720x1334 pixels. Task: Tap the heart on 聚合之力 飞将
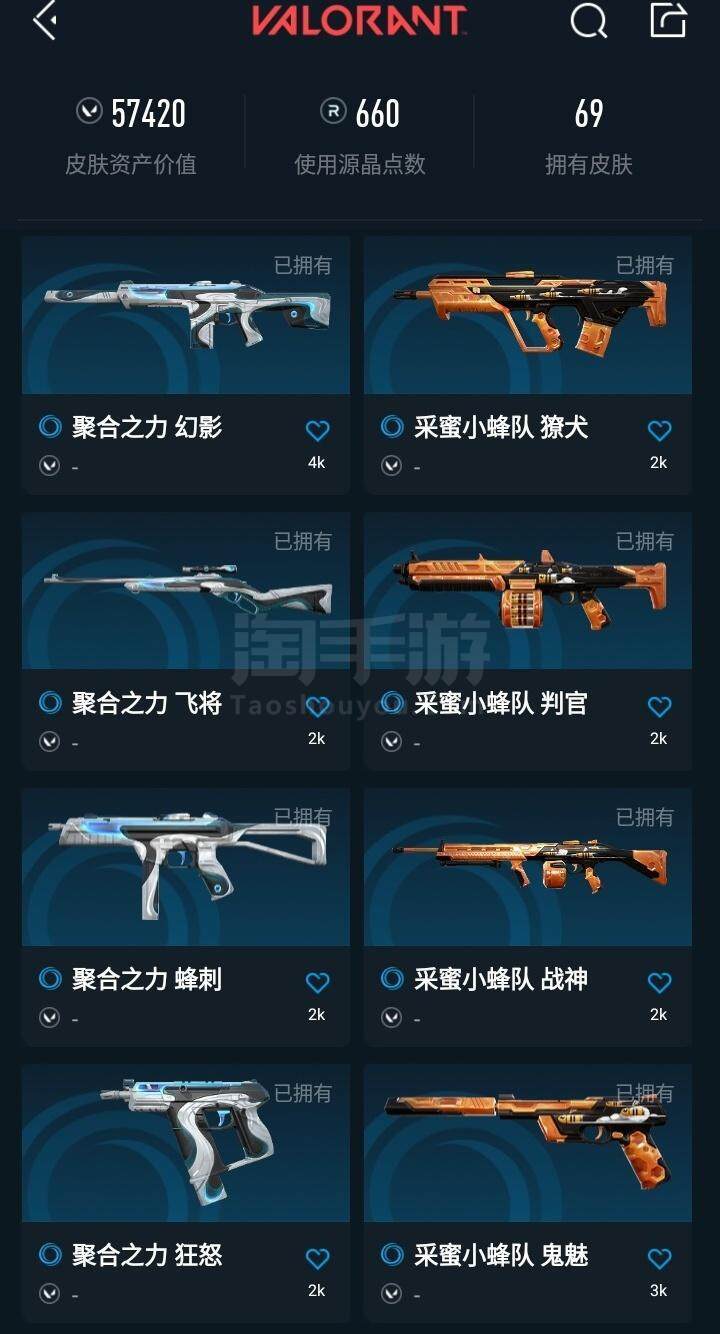point(317,707)
